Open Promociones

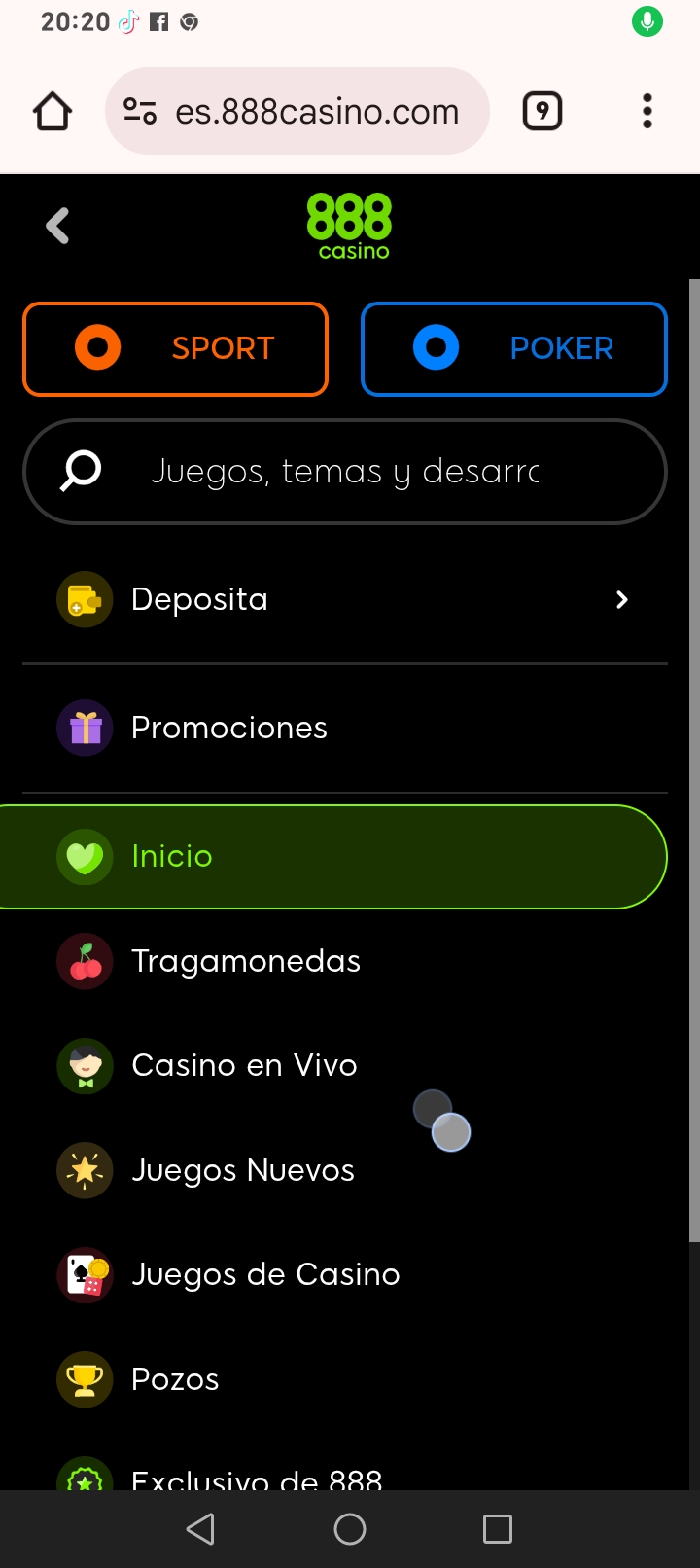click(345, 729)
